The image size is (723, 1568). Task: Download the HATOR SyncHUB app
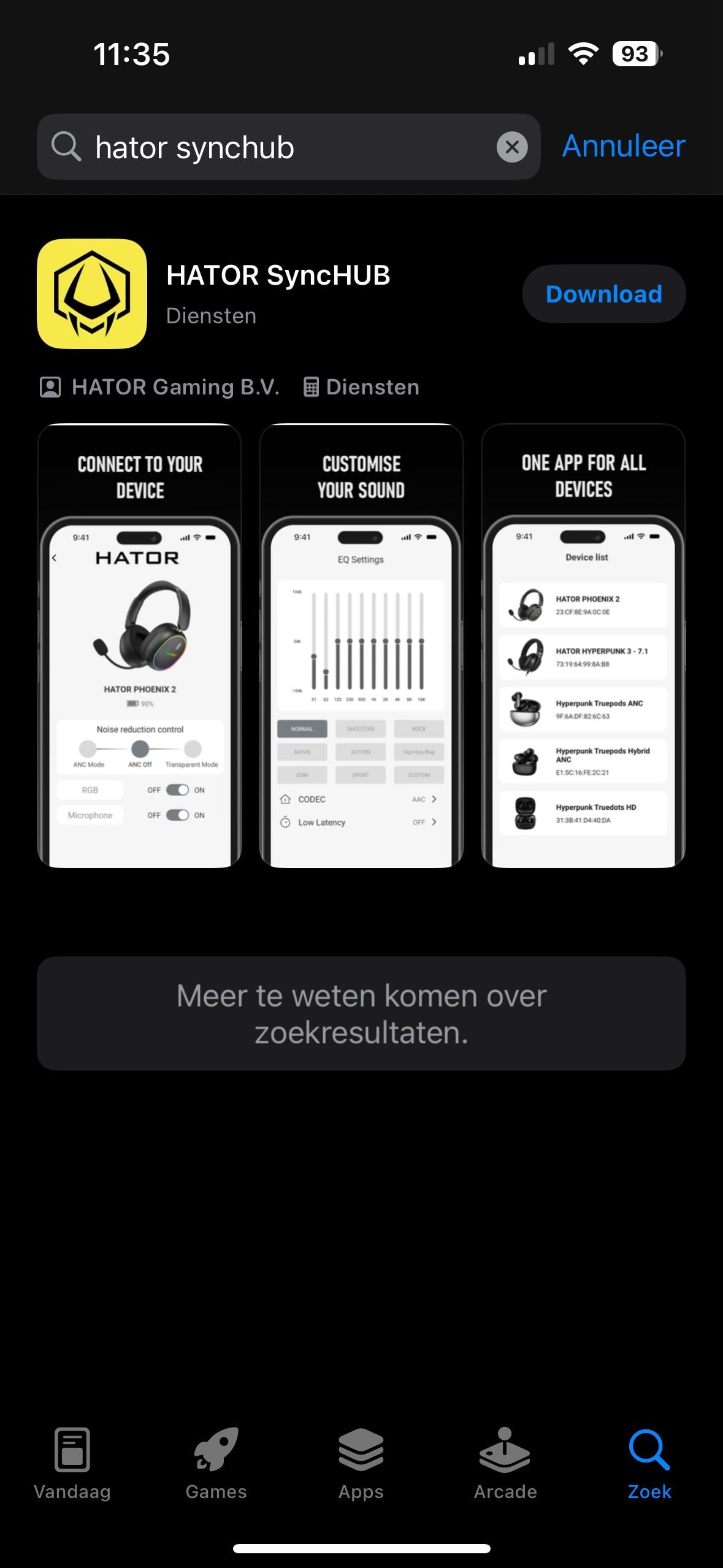[x=603, y=294]
